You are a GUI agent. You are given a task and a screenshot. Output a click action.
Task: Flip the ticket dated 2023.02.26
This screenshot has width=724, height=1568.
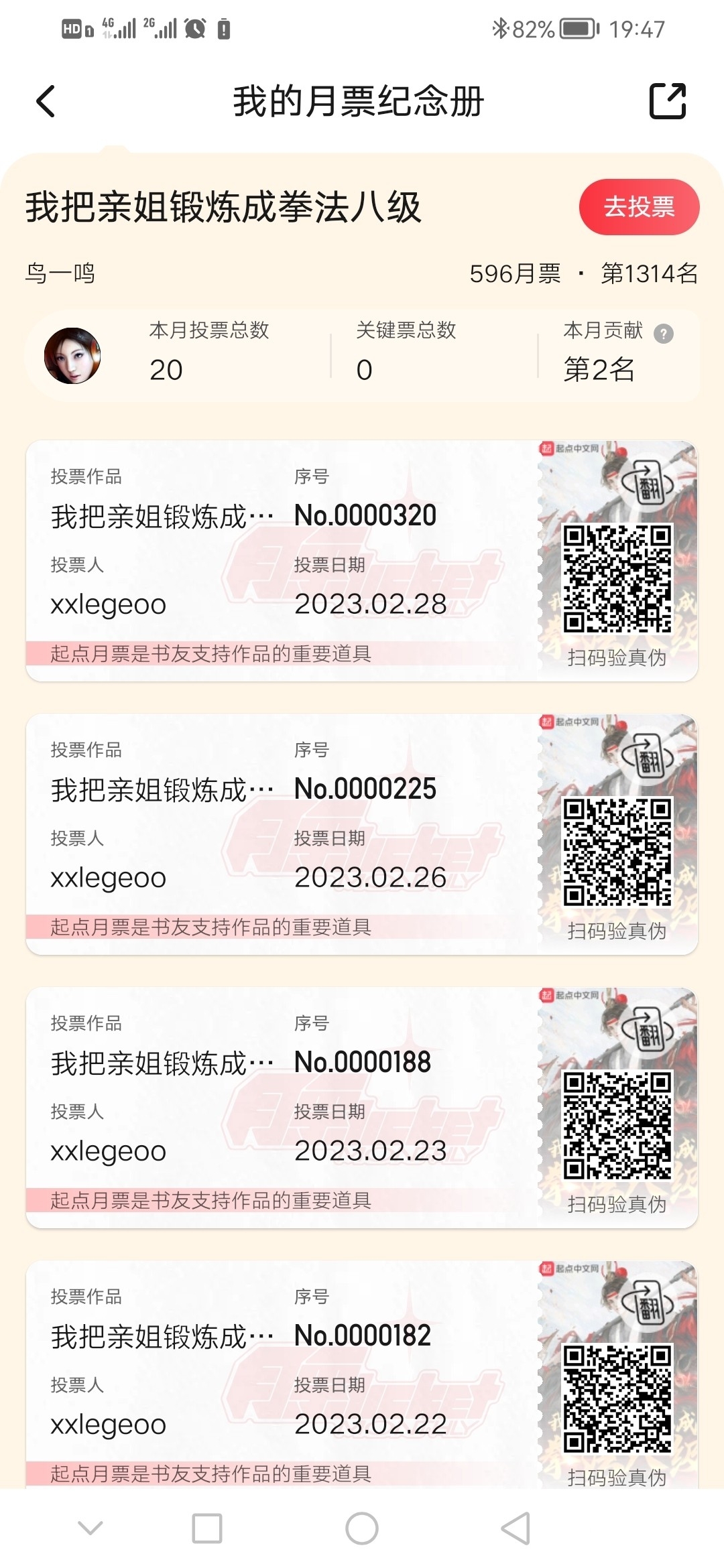[x=648, y=759]
